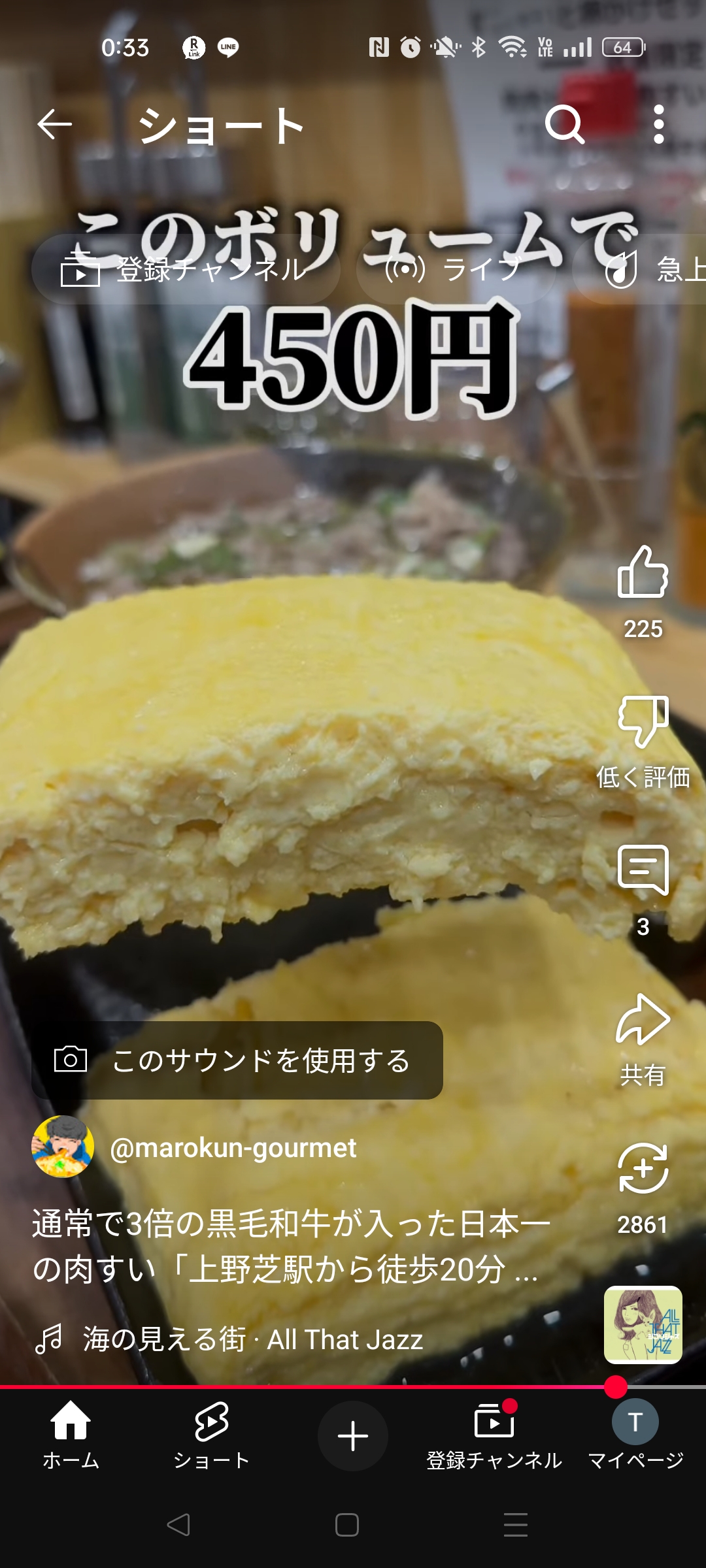Select the ライブ chip
The image size is (706, 1568).
pos(456,269)
